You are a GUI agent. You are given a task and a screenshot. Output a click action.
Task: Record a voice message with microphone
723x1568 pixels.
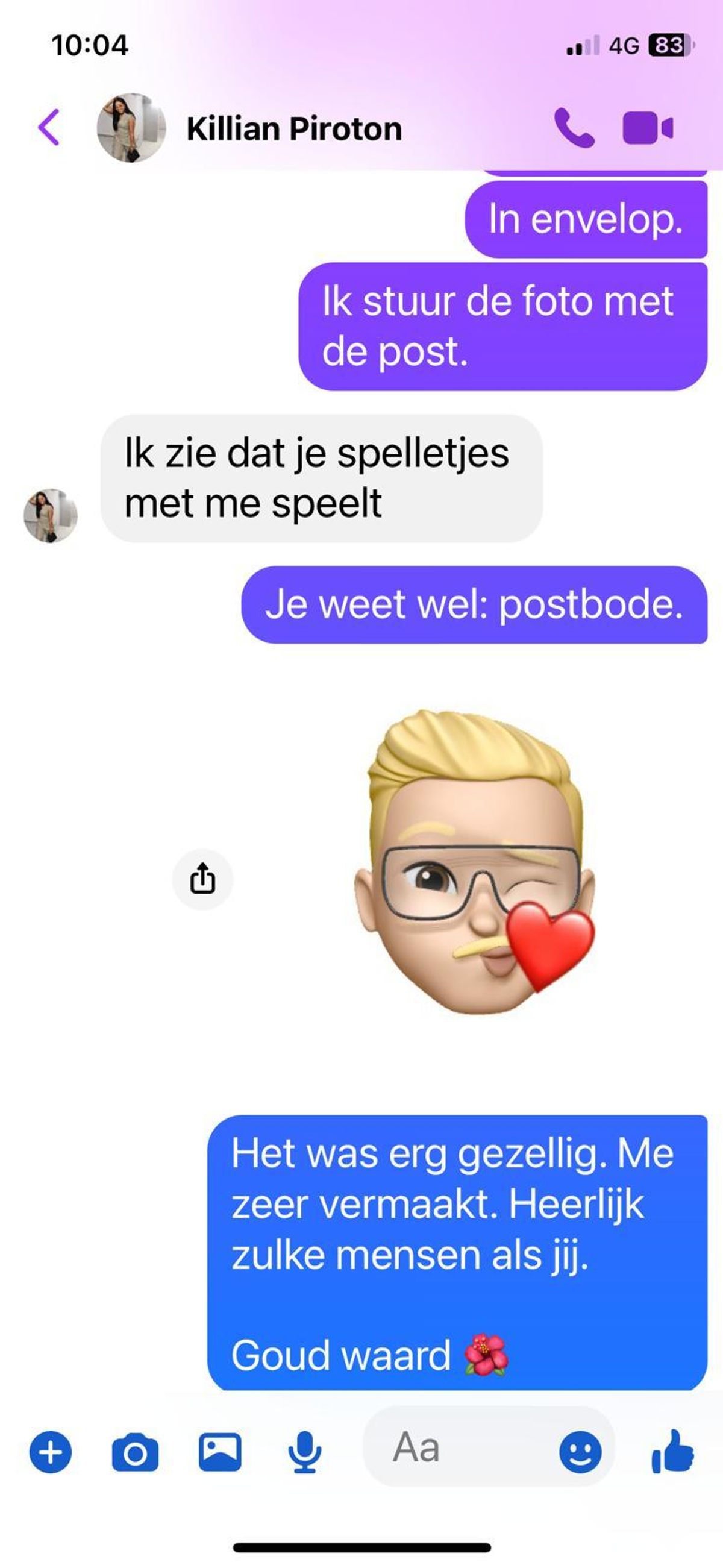(x=304, y=1452)
